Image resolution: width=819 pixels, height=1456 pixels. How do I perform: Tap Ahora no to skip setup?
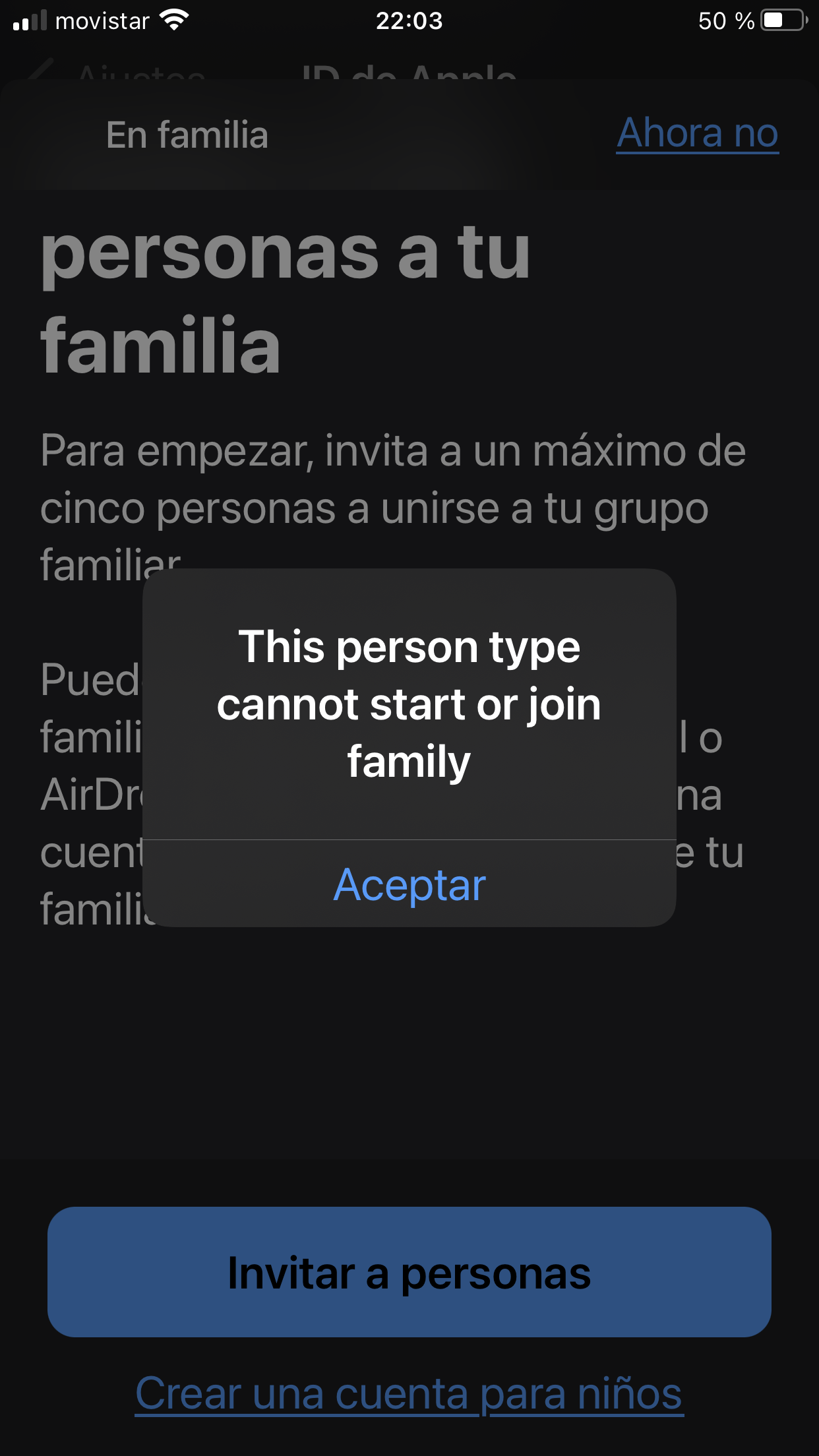tap(697, 133)
